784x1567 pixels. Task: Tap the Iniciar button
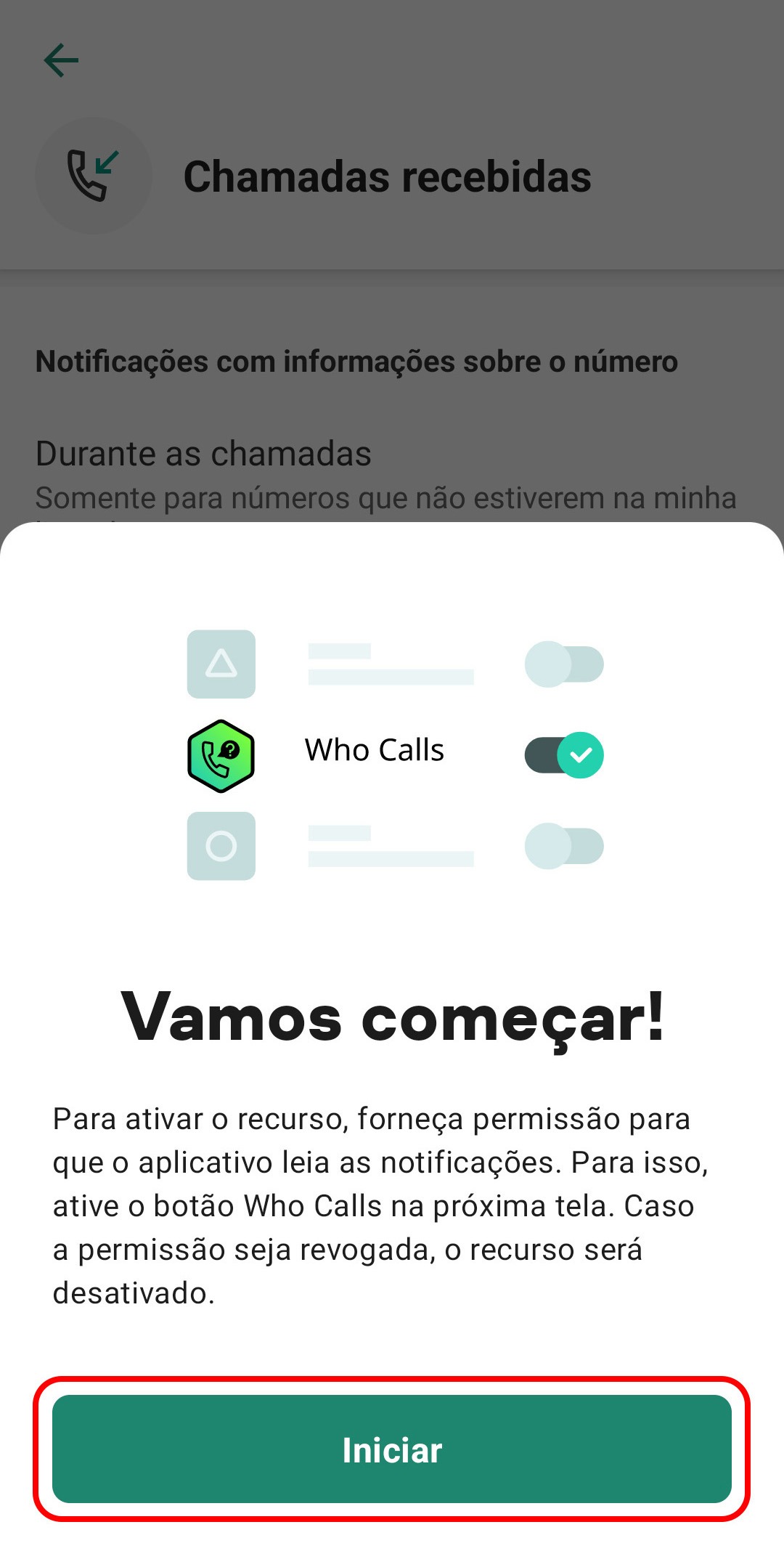point(392,1449)
